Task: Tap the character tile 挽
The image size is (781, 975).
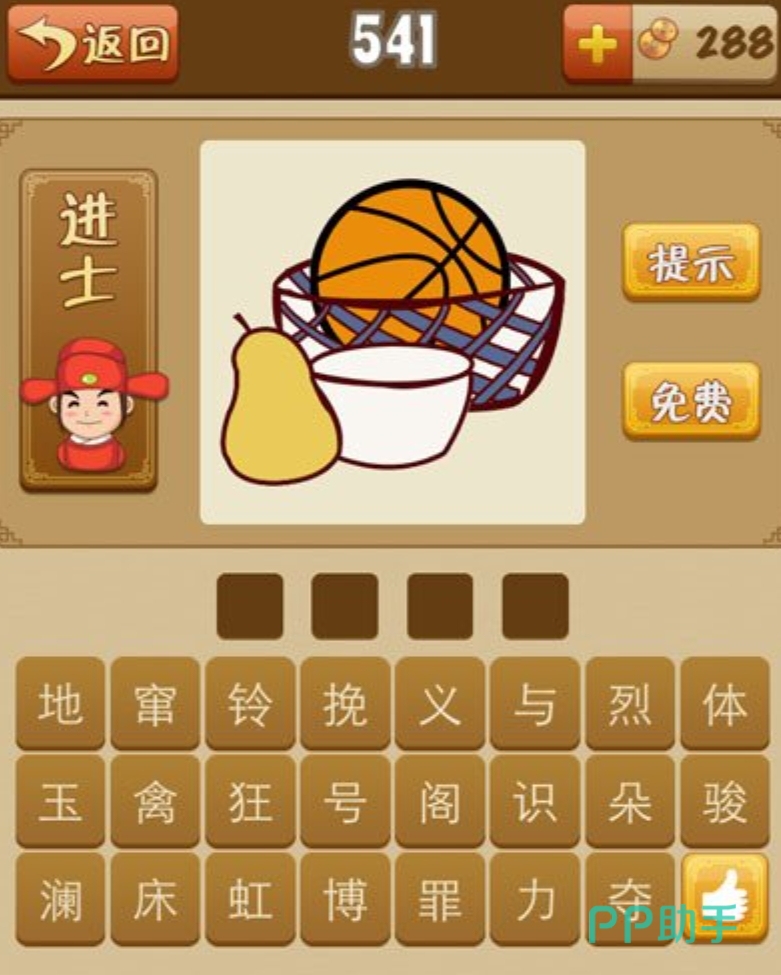Action: click(345, 704)
